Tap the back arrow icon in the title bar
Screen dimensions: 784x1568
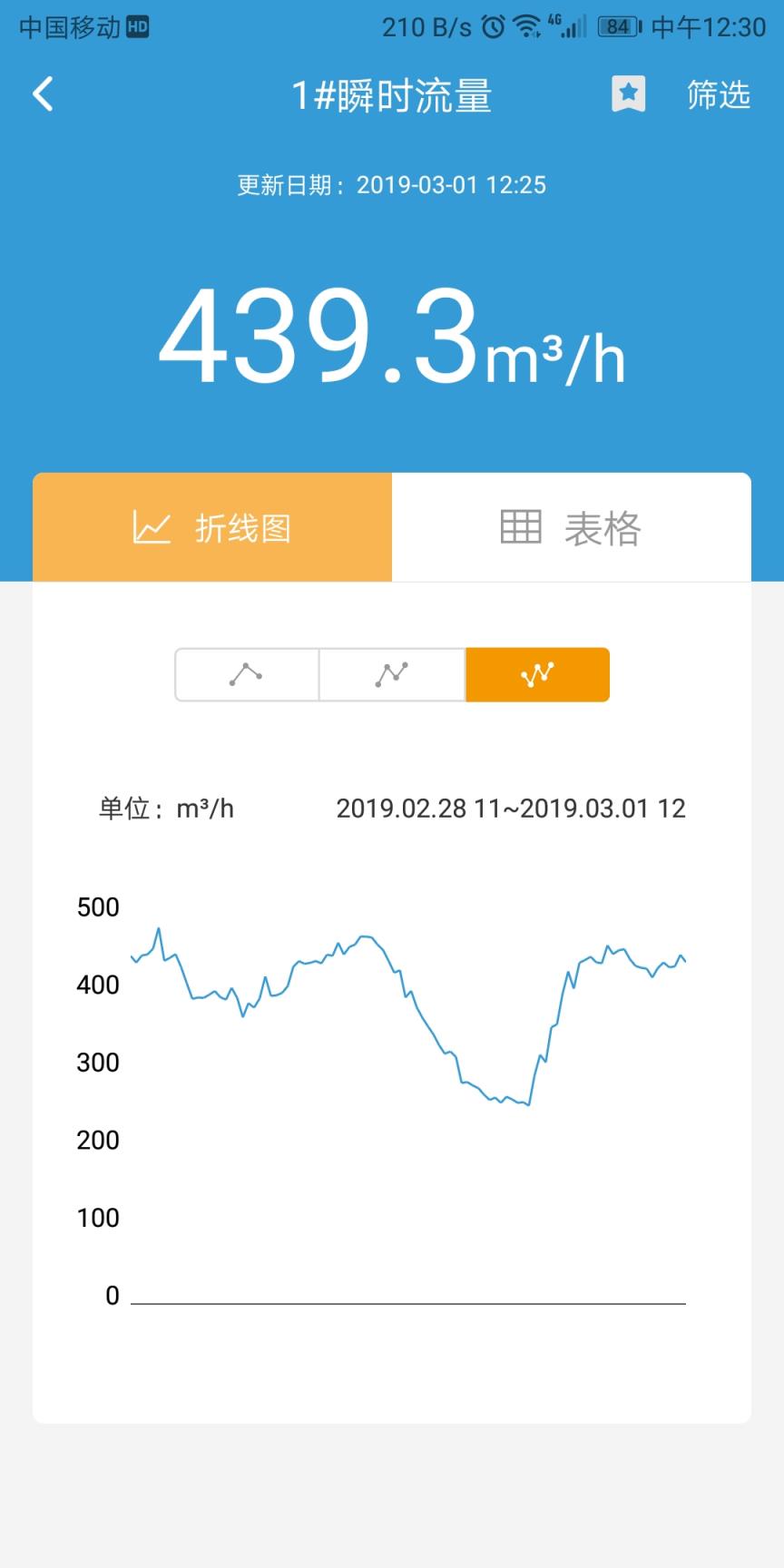[x=42, y=93]
